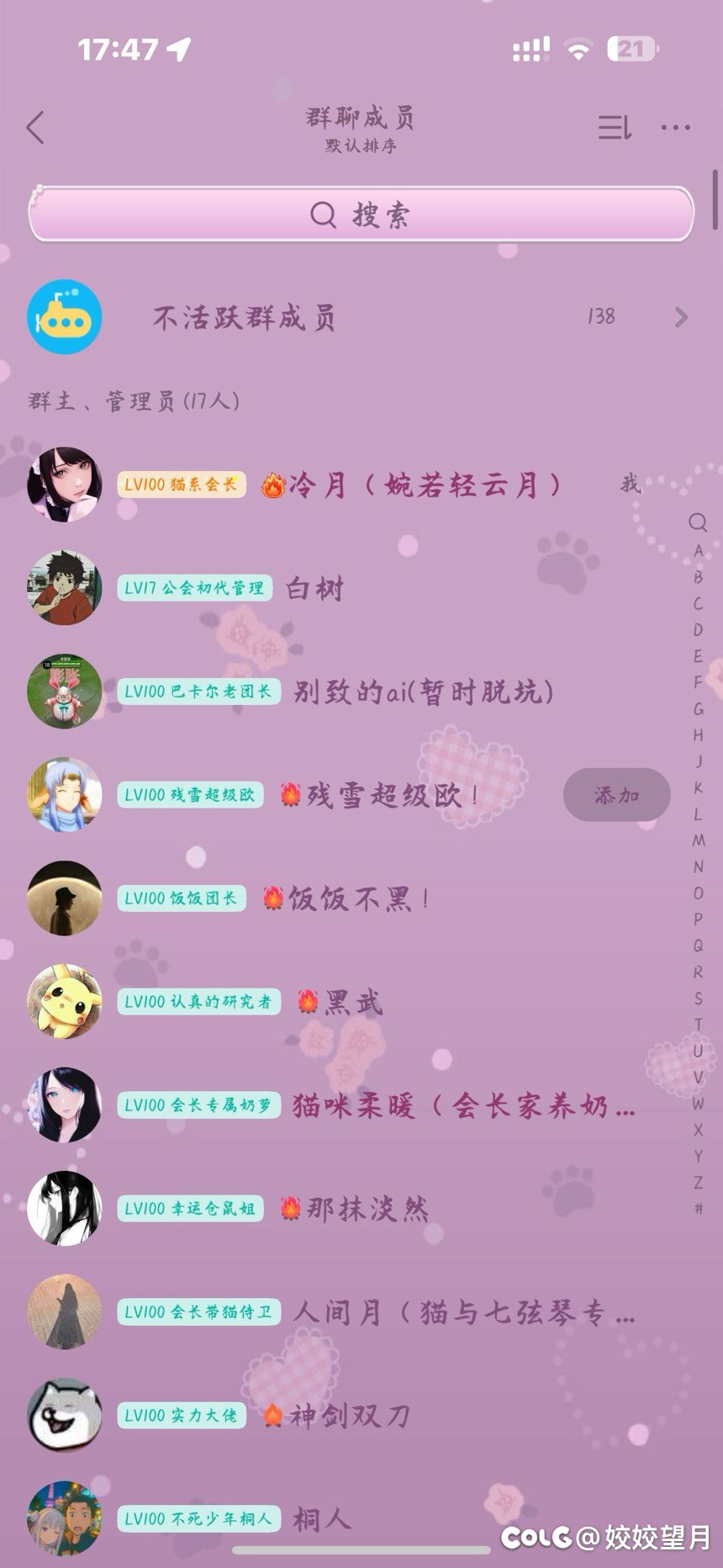Image resolution: width=723 pixels, height=1568 pixels.
Task: Open member 人间月 profile
Action: coord(462,1312)
